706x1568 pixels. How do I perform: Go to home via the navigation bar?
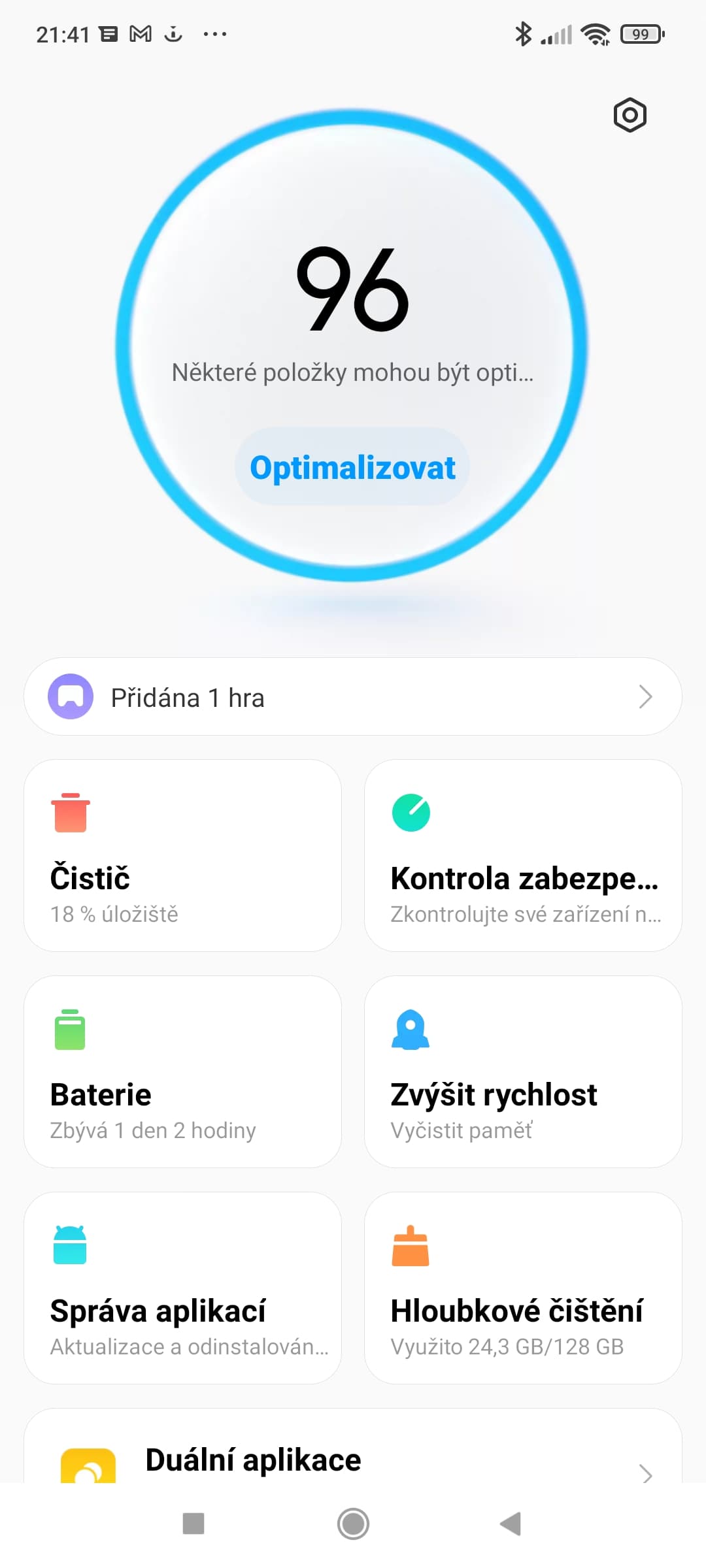(353, 1524)
